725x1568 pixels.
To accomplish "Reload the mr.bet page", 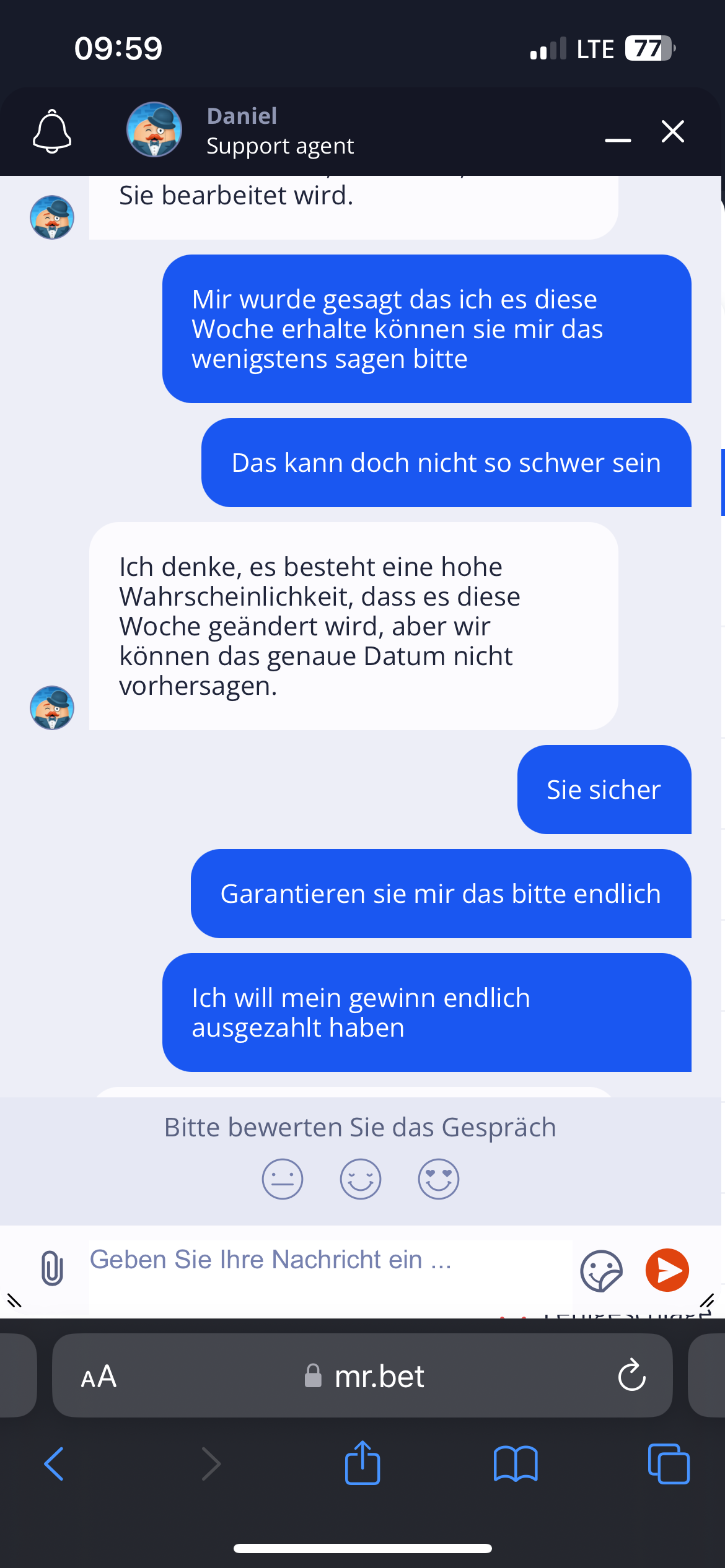I will [631, 1375].
